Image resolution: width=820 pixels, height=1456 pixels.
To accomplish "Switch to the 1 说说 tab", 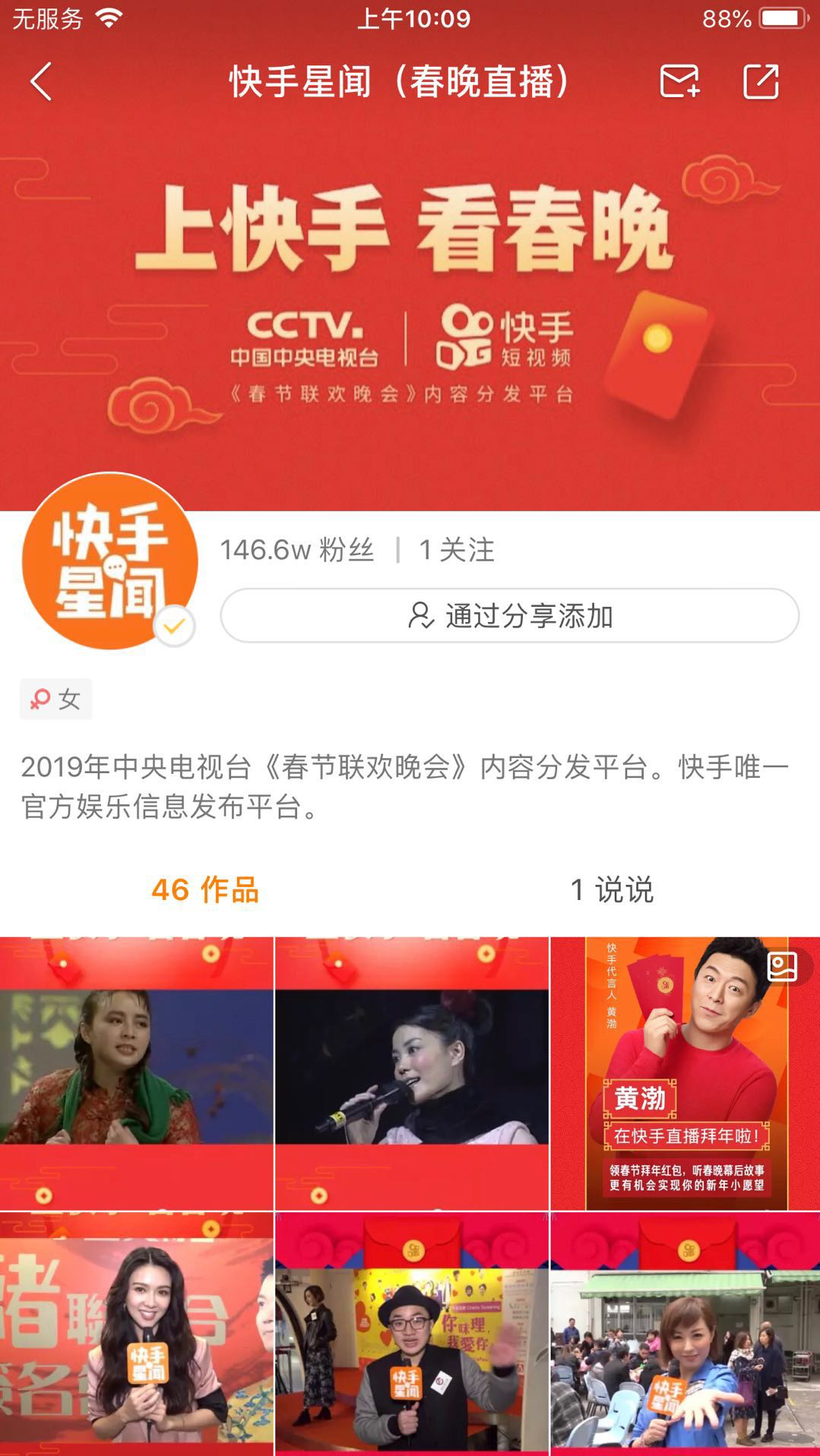I will pyautogui.click(x=612, y=889).
